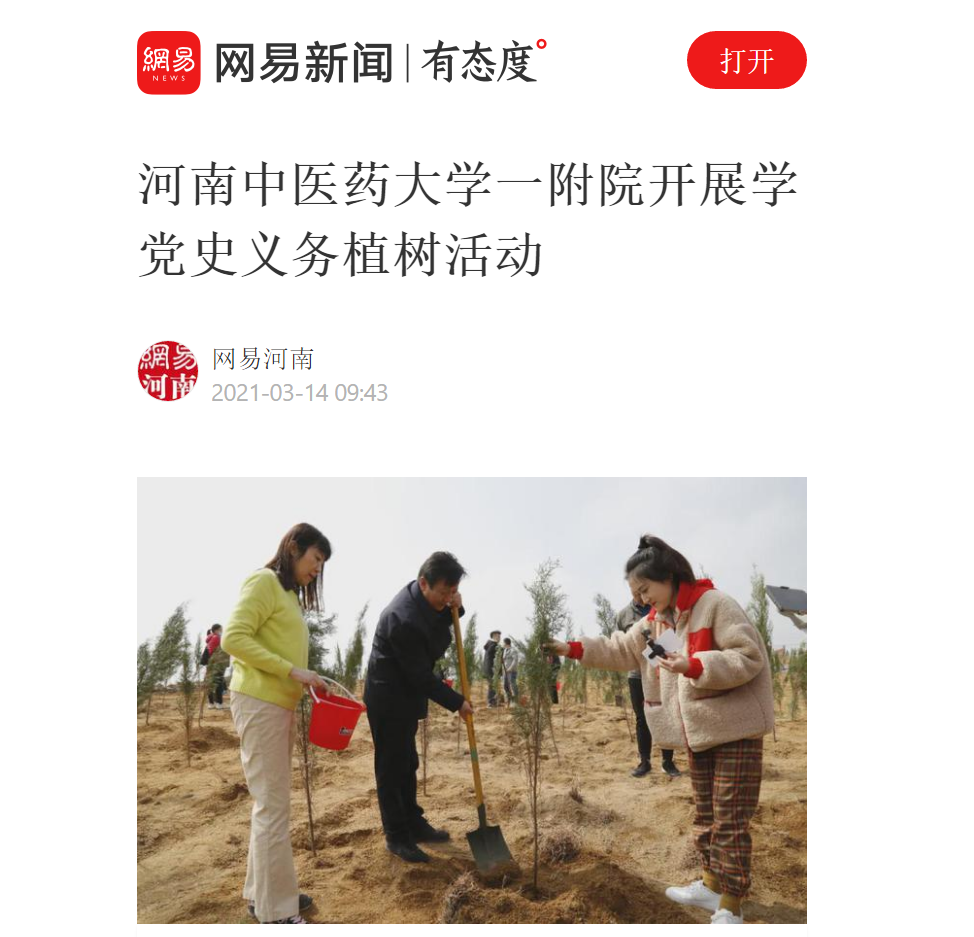974x937 pixels.
Task: Tap the red 打开 button
Action: tap(746, 61)
